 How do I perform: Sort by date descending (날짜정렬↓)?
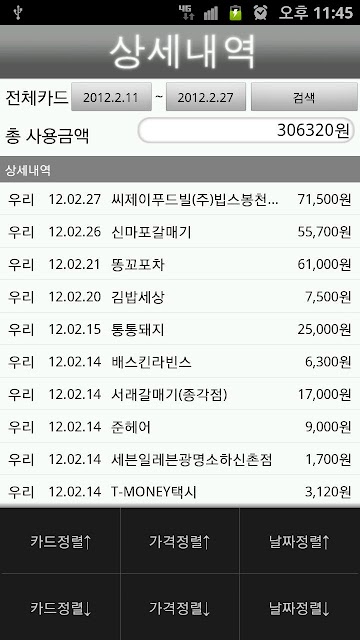[299, 608]
